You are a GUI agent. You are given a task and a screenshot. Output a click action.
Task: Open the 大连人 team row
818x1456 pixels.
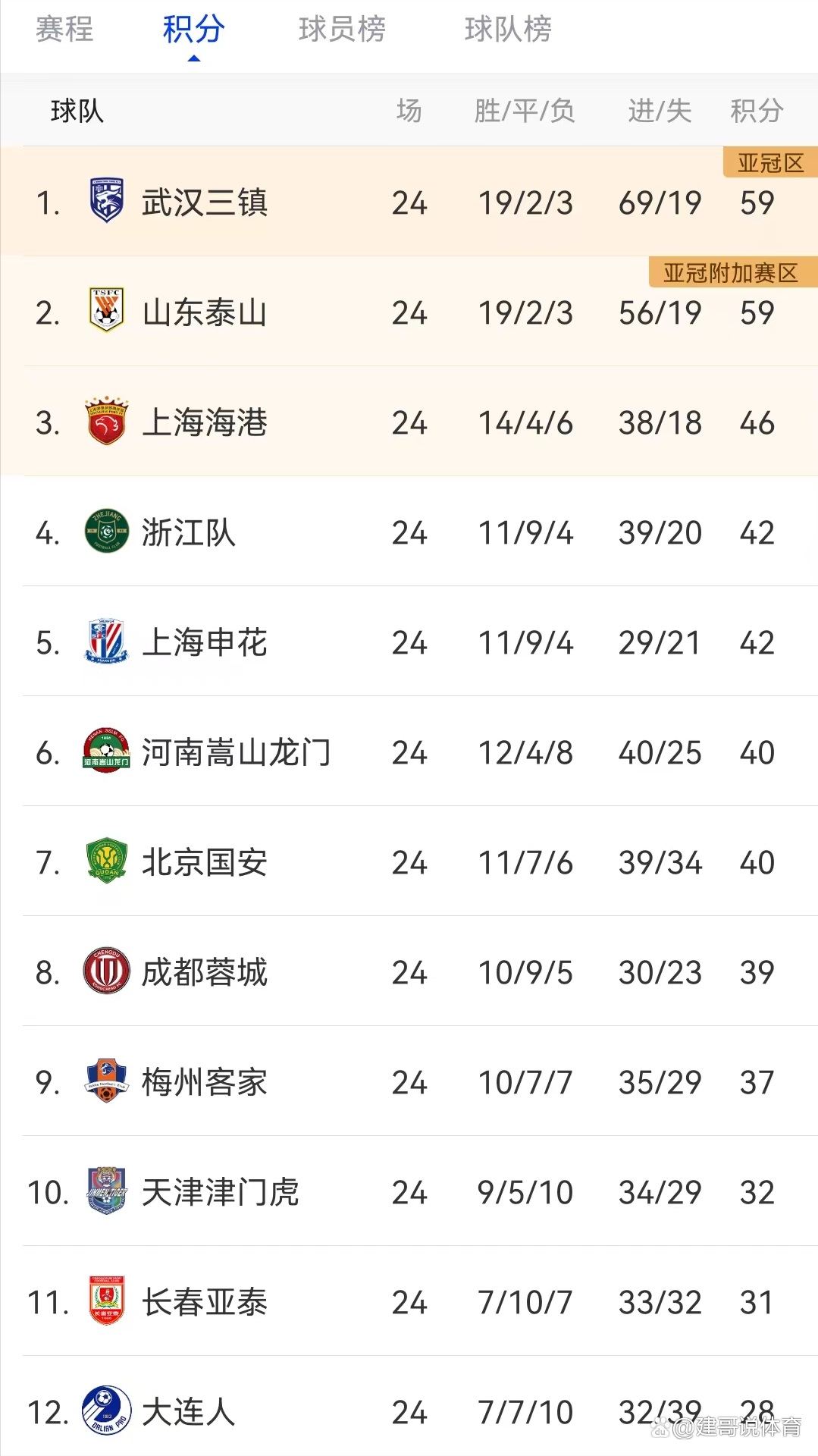click(189, 1412)
